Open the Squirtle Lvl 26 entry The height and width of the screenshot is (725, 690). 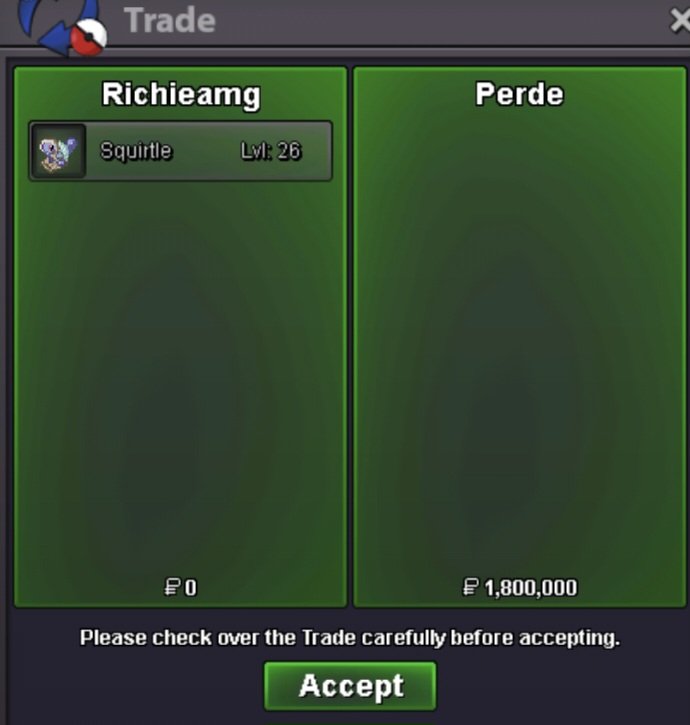pyautogui.click(x=181, y=152)
